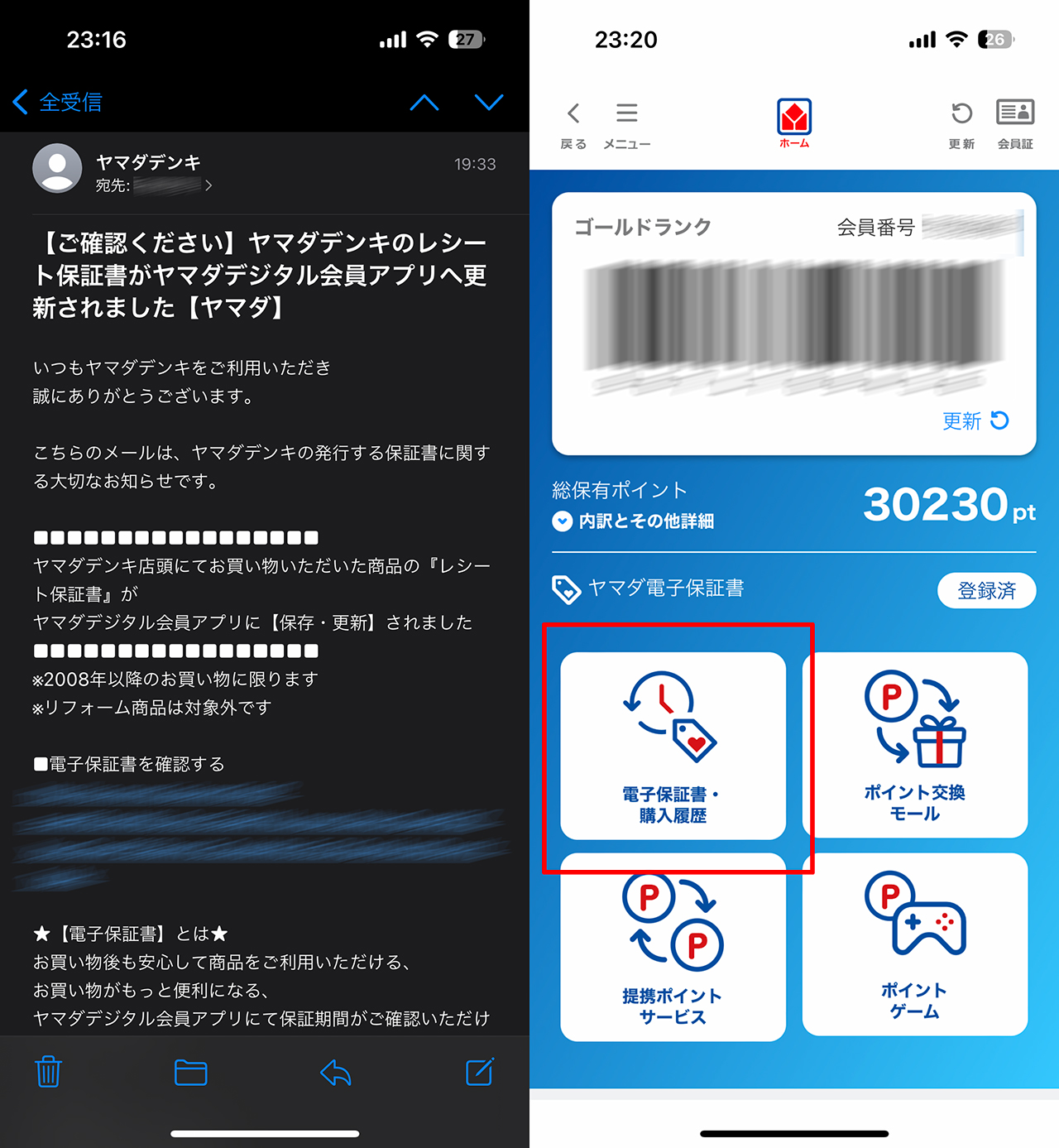Show the 会員証 membership card
This screenshot has height=1148, width=1059.
[1015, 124]
